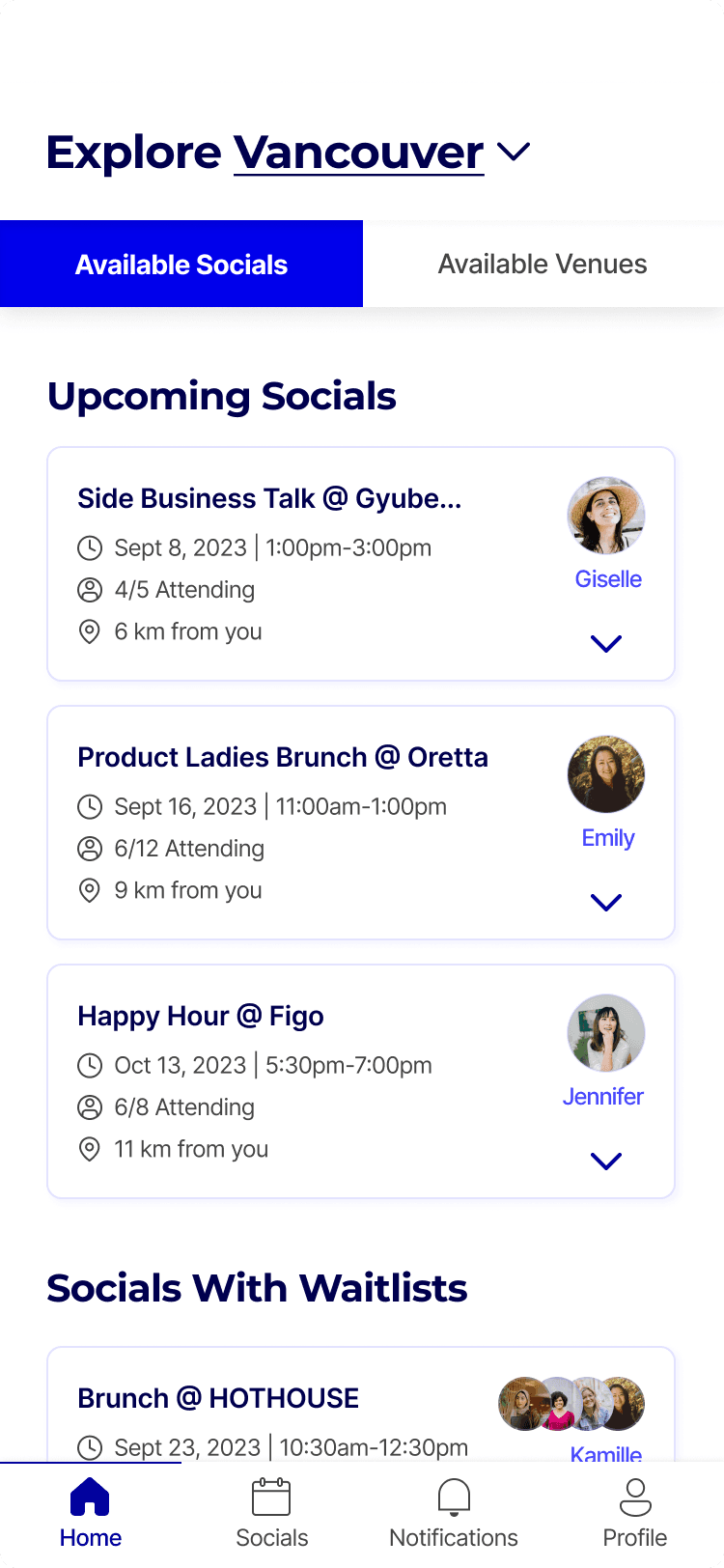This screenshot has height=1568, width=724.
Task: Switch to Available Venues tab
Action: [543, 264]
